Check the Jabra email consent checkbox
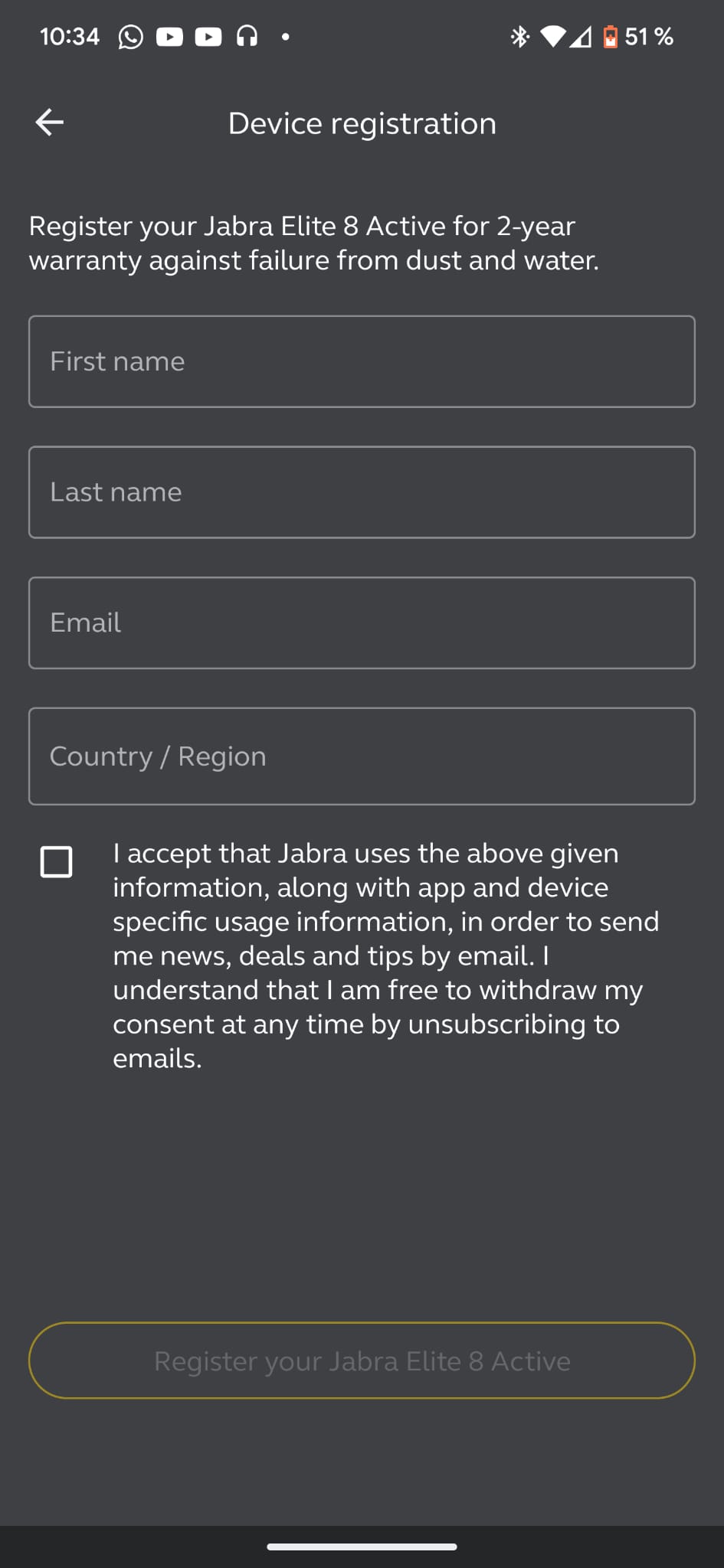Image resolution: width=724 pixels, height=1568 pixels. [x=57, y=861]
